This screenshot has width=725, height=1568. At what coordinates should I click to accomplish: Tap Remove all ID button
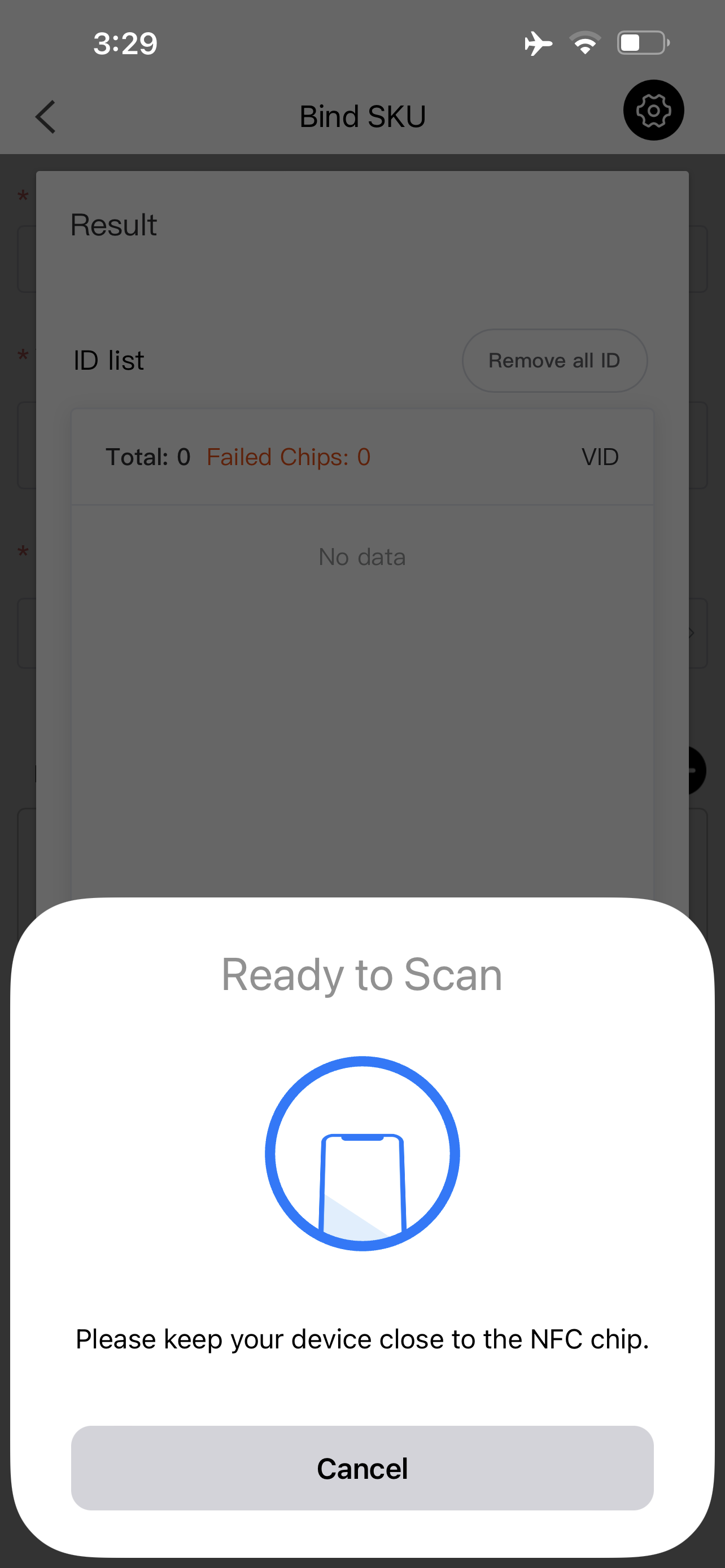click(x=554, y=360)
